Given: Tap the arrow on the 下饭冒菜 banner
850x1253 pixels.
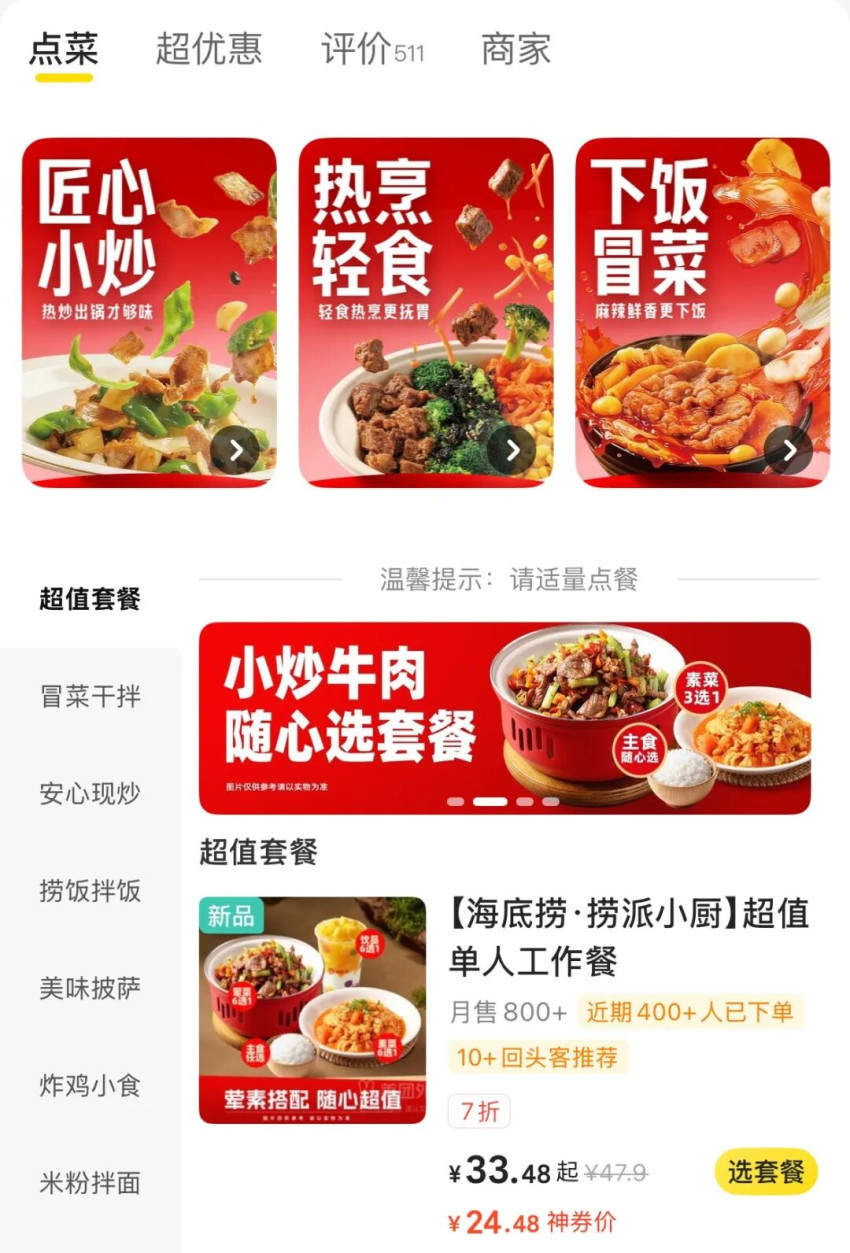Looking at the screenshot, I should coord(789,449).
